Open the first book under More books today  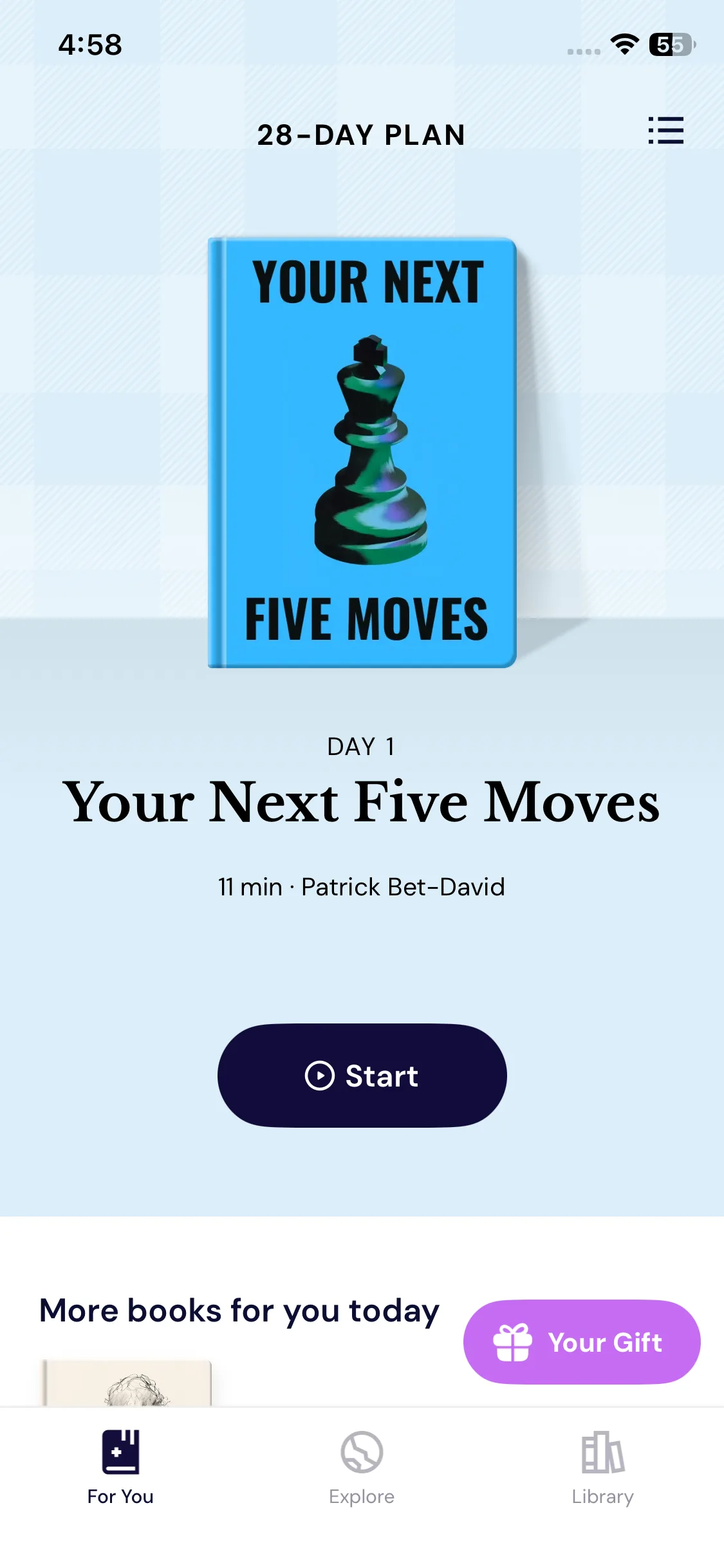point(127,1383)
